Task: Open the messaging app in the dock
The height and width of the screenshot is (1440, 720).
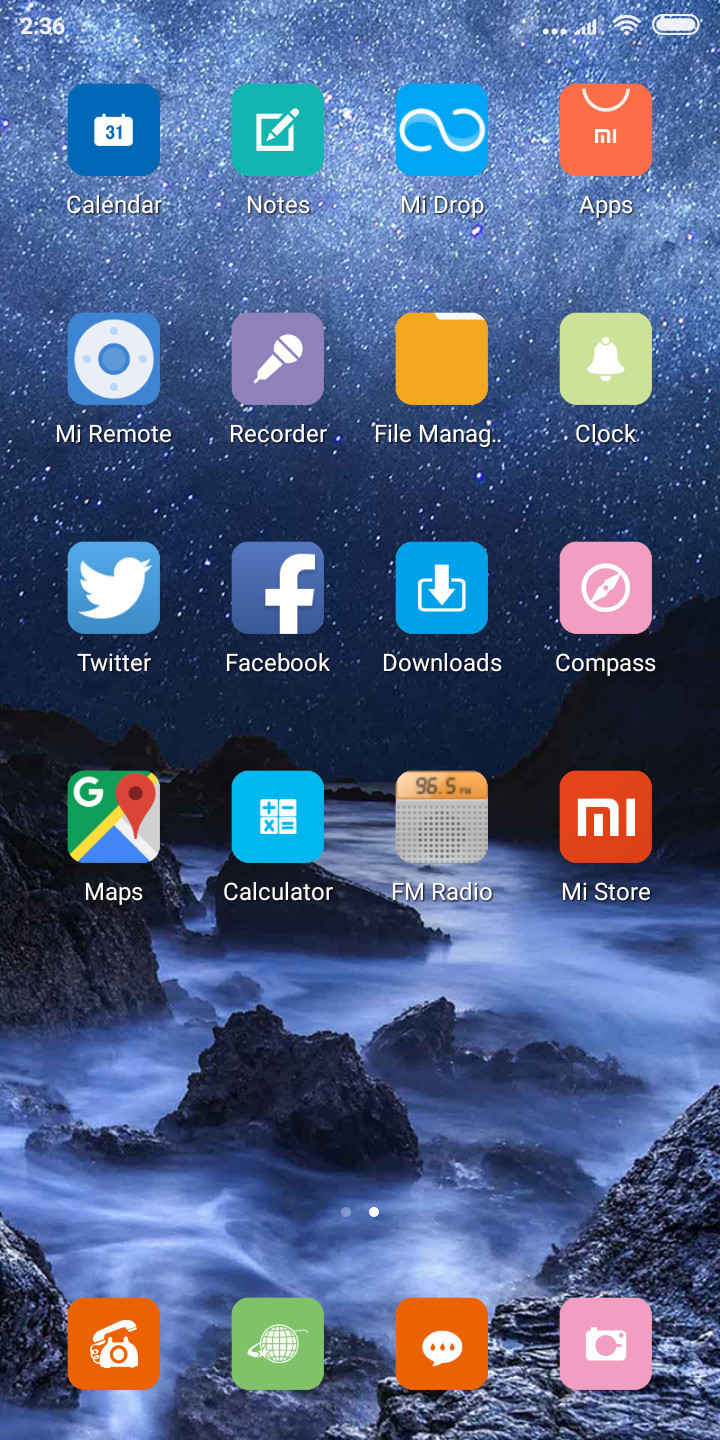Action: (442, 1344)
